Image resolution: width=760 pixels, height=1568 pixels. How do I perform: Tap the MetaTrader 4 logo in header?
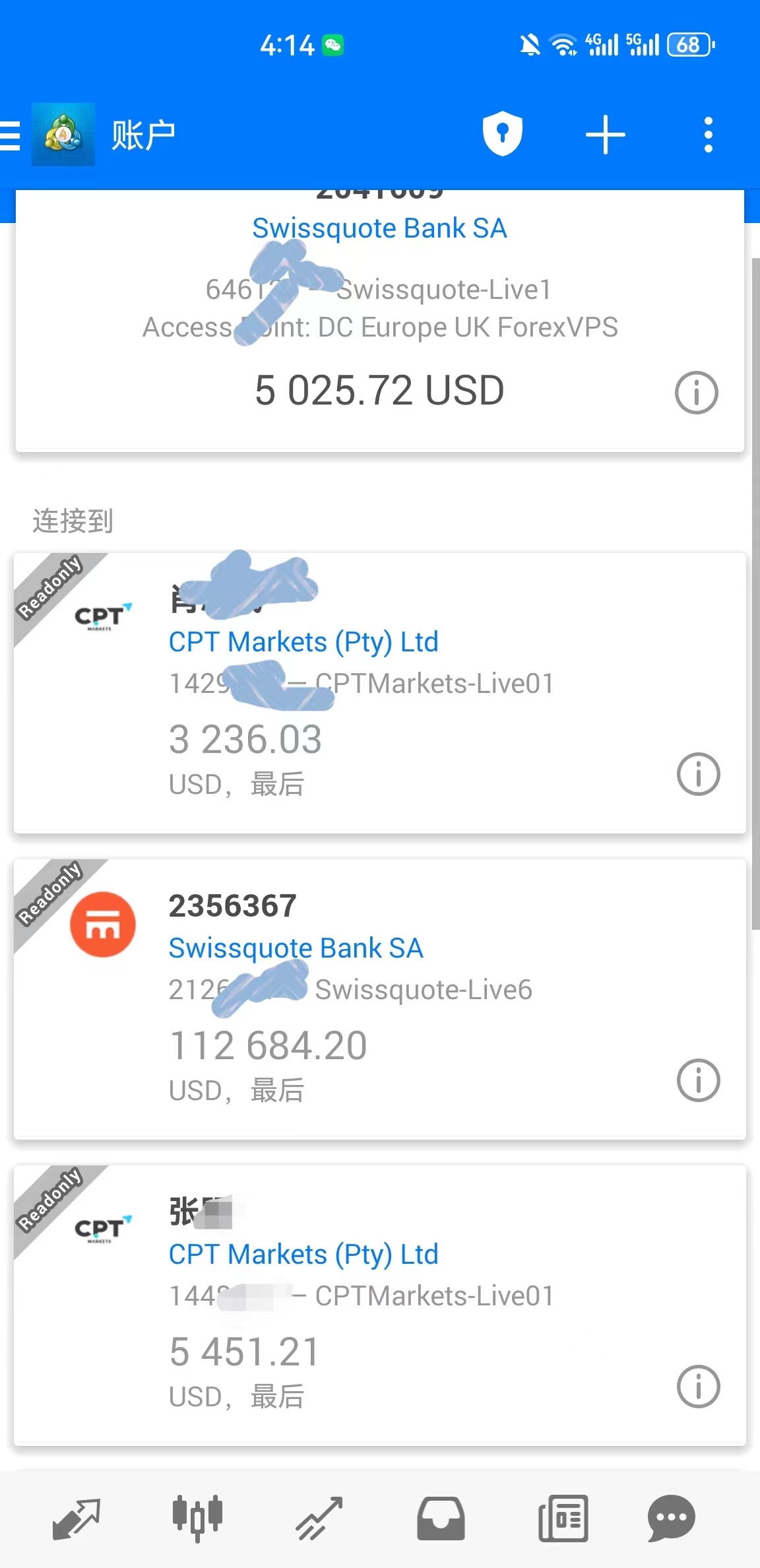click(x=63, y=133)
